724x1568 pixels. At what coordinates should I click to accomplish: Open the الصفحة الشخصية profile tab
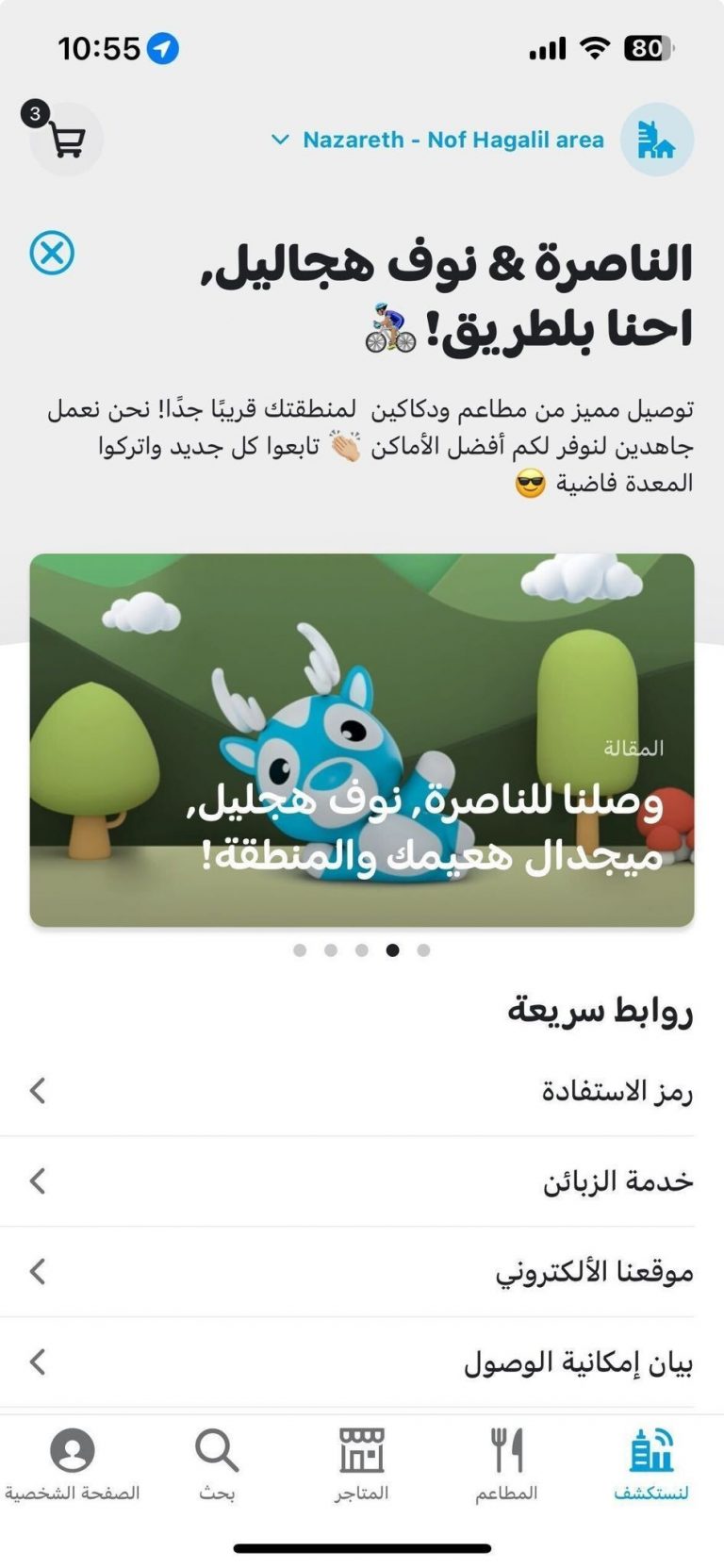73,1463
